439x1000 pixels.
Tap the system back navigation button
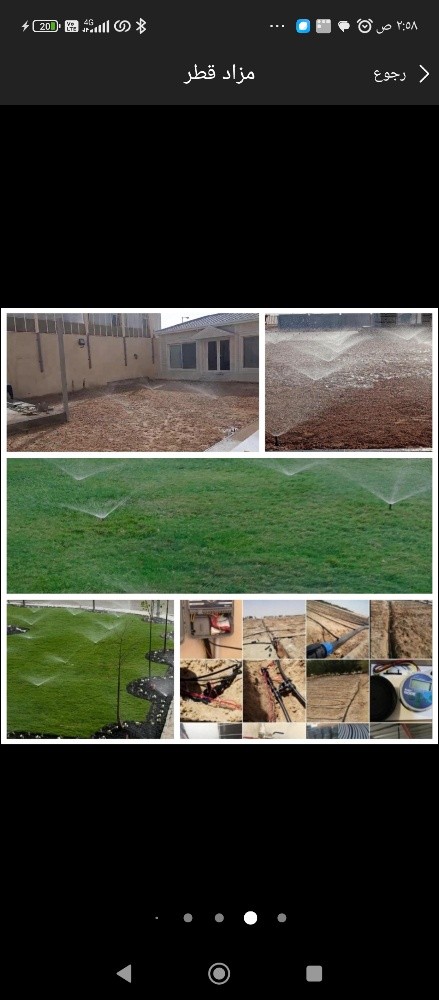124,973
